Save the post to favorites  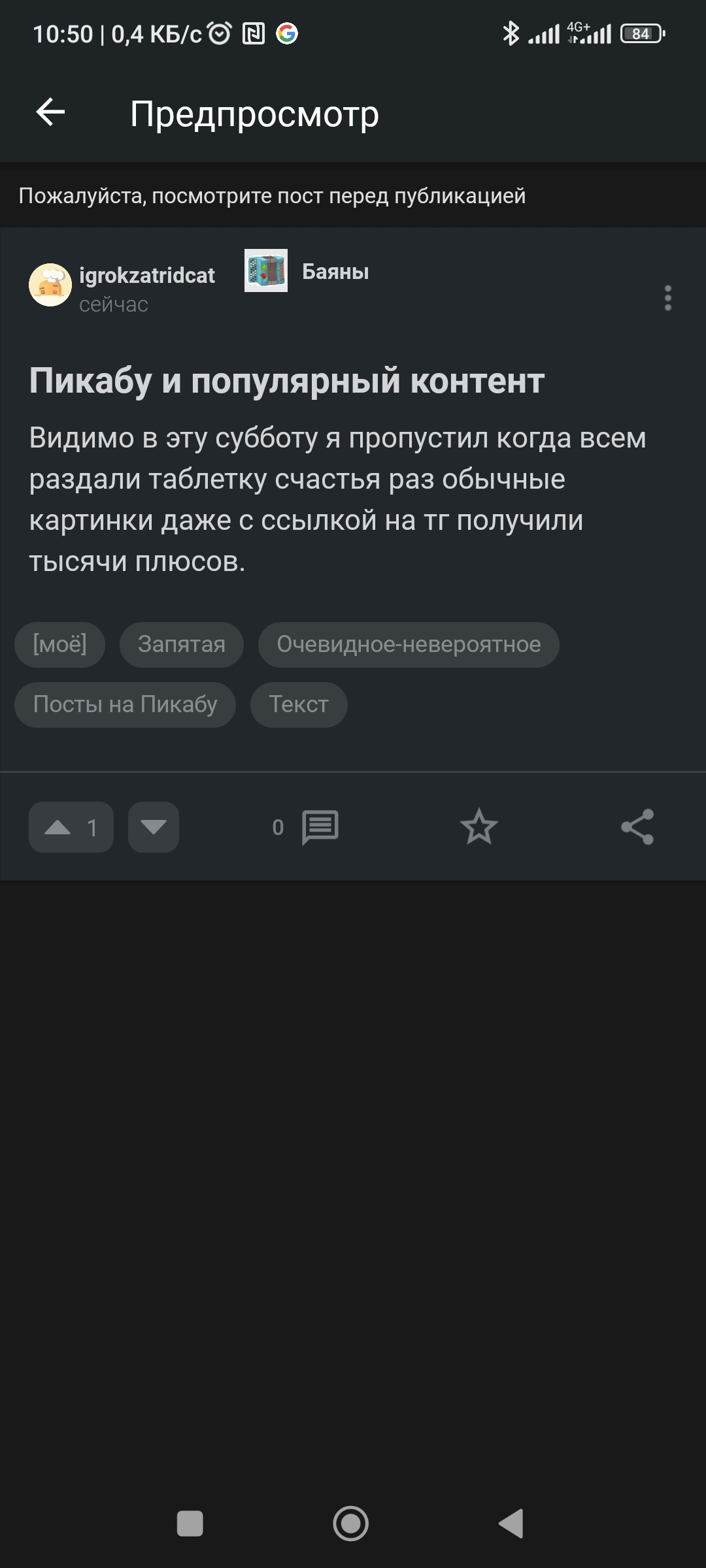[479, 827]
